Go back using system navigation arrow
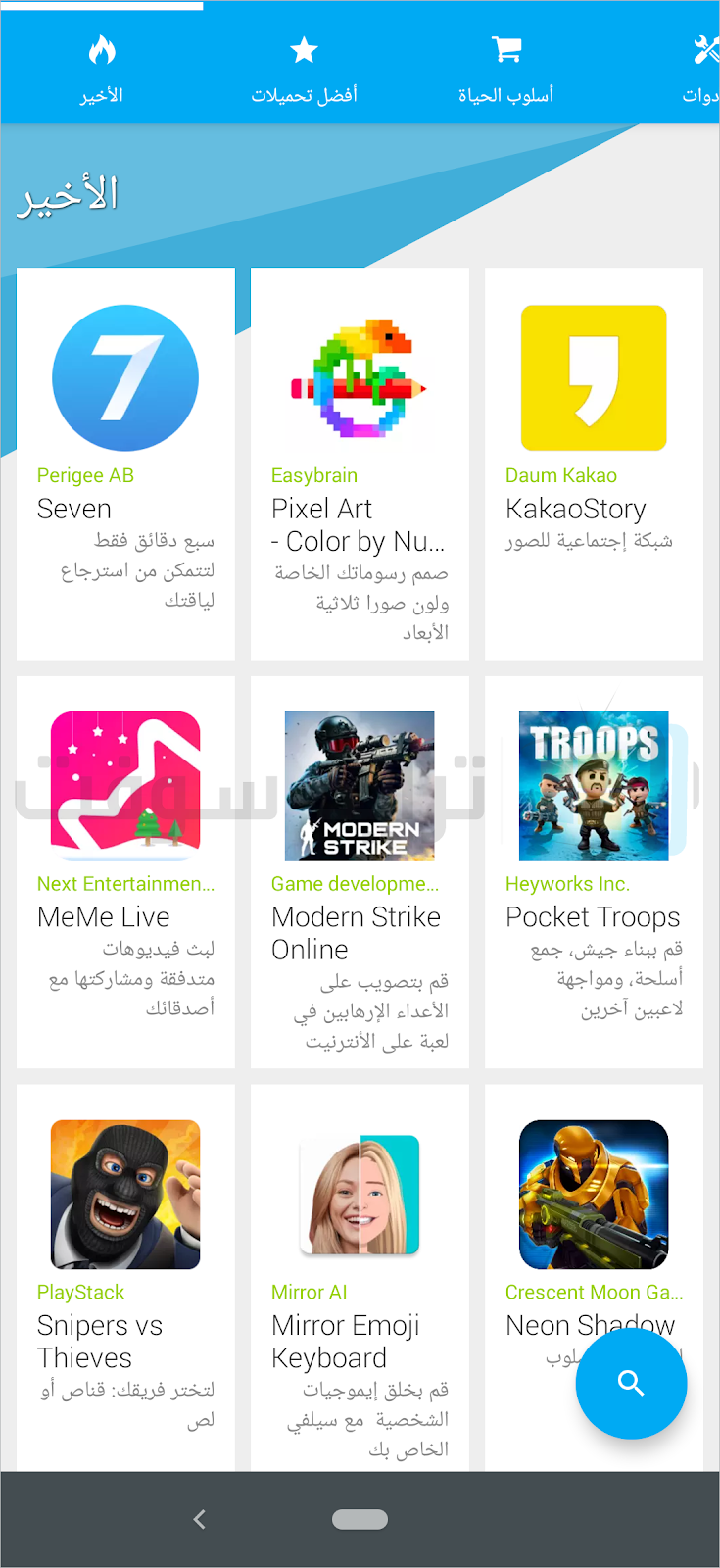The image size is (720, 1568). pos(200,1519)
